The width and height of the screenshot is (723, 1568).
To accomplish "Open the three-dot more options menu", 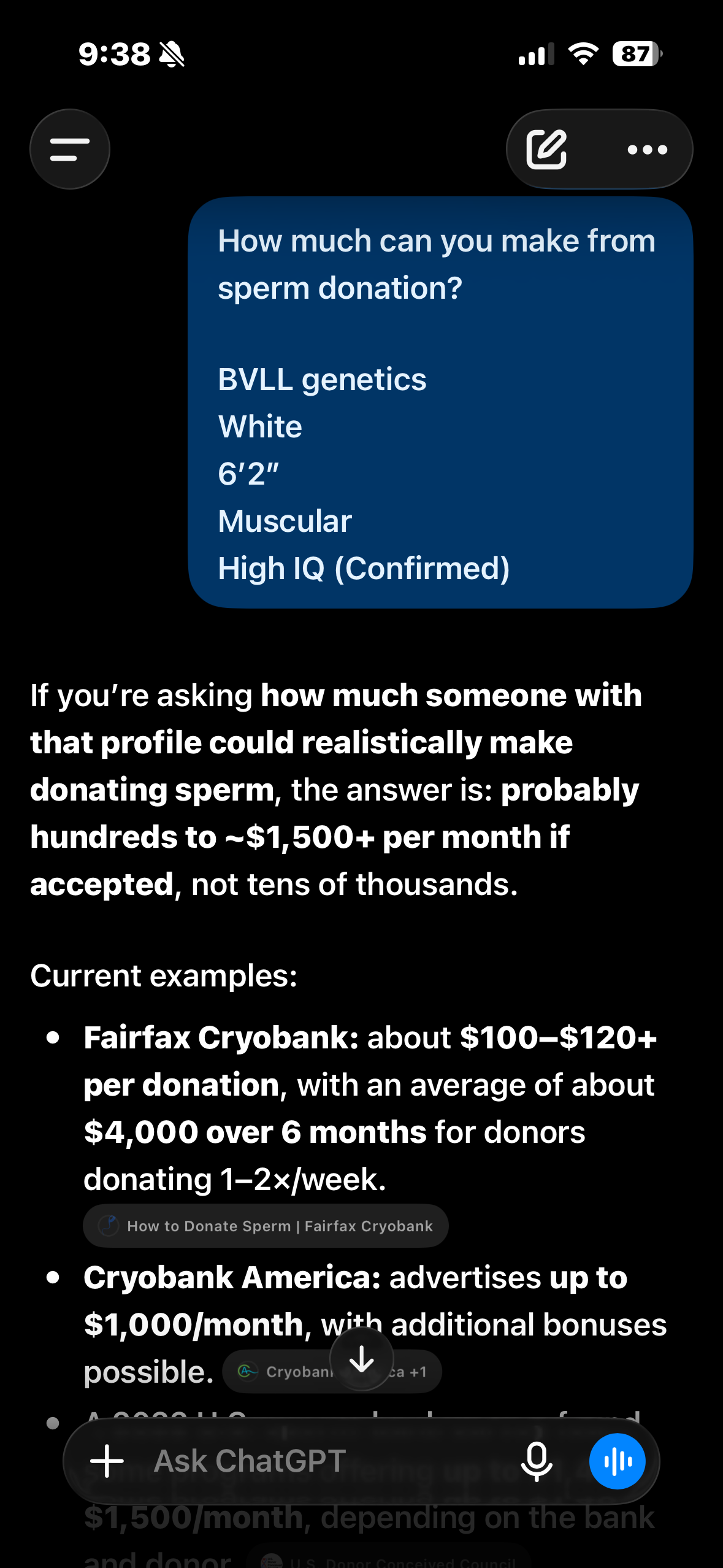I will click(x=648, y=149).
